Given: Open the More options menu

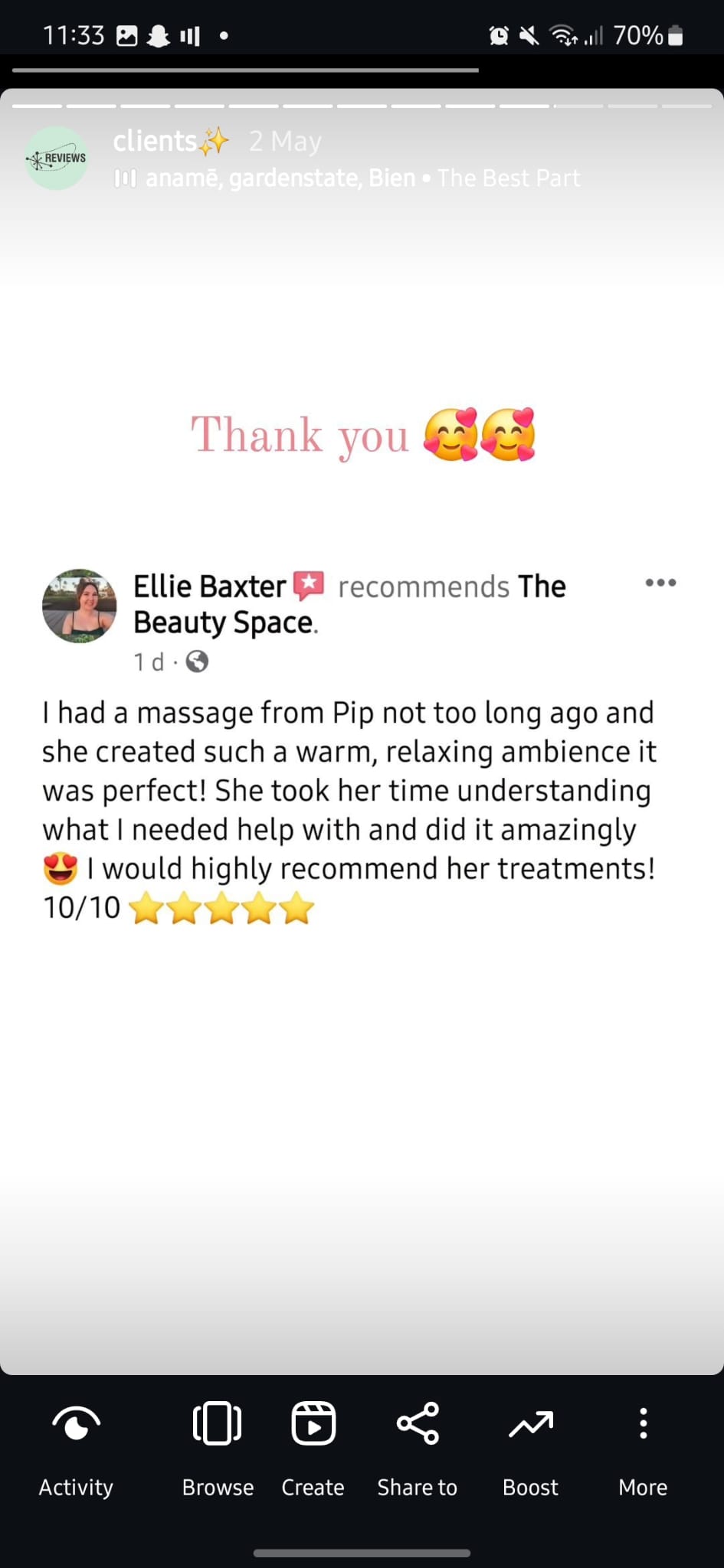Looking at the screenshot, I should 643,1449.
